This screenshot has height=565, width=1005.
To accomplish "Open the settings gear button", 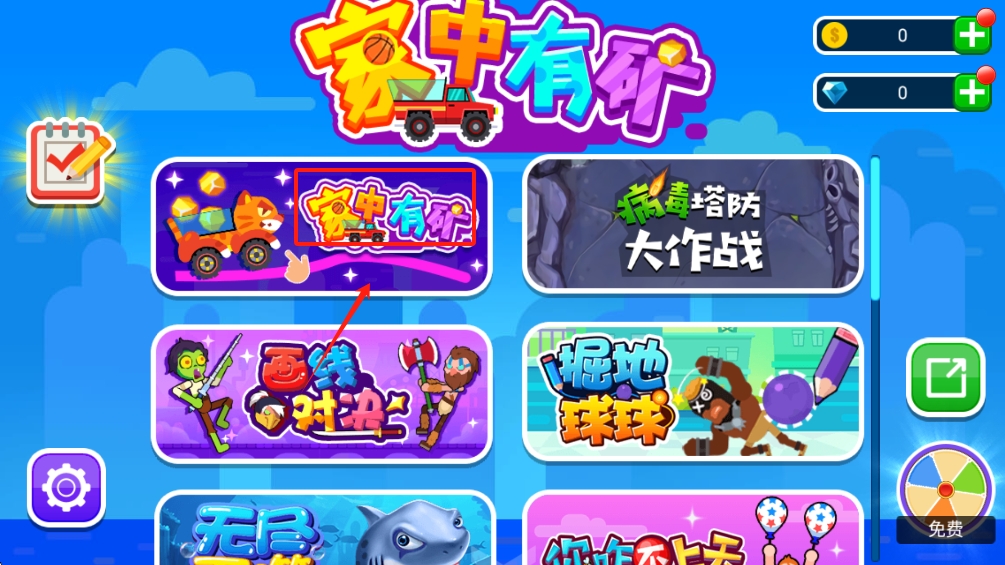I will 66,488.
